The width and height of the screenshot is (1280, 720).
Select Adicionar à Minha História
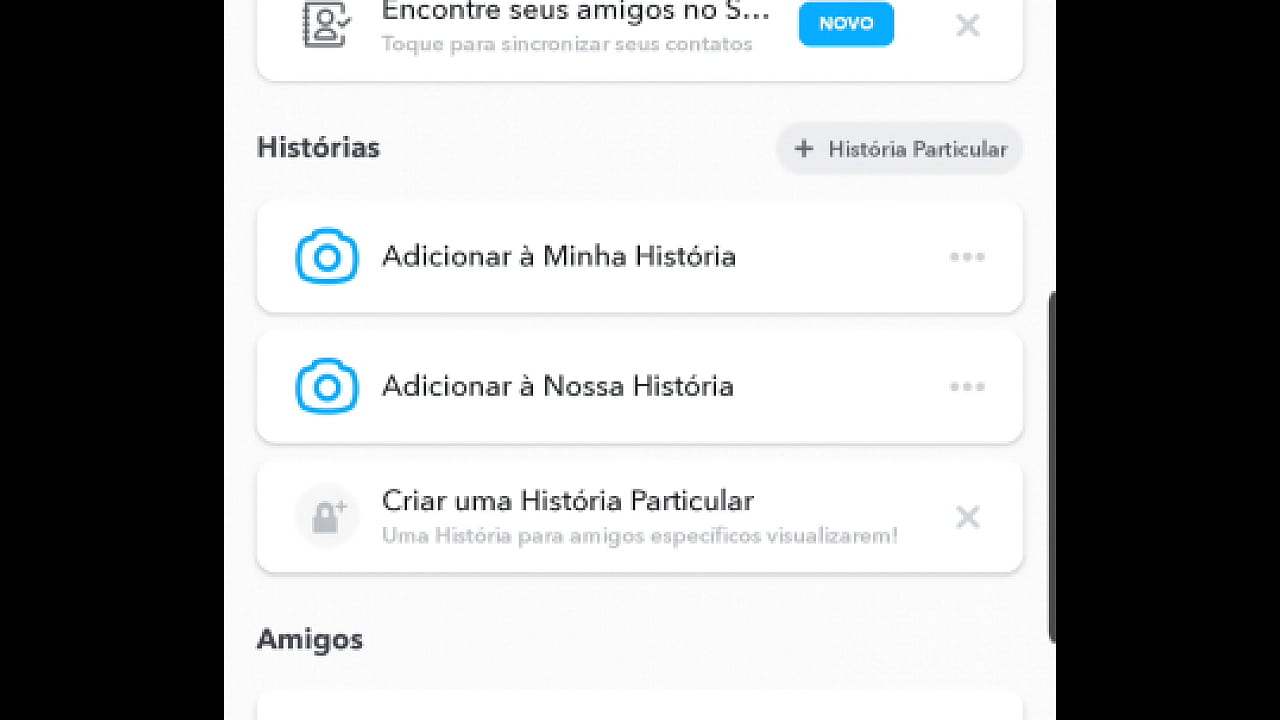click(x=558, y=257)
